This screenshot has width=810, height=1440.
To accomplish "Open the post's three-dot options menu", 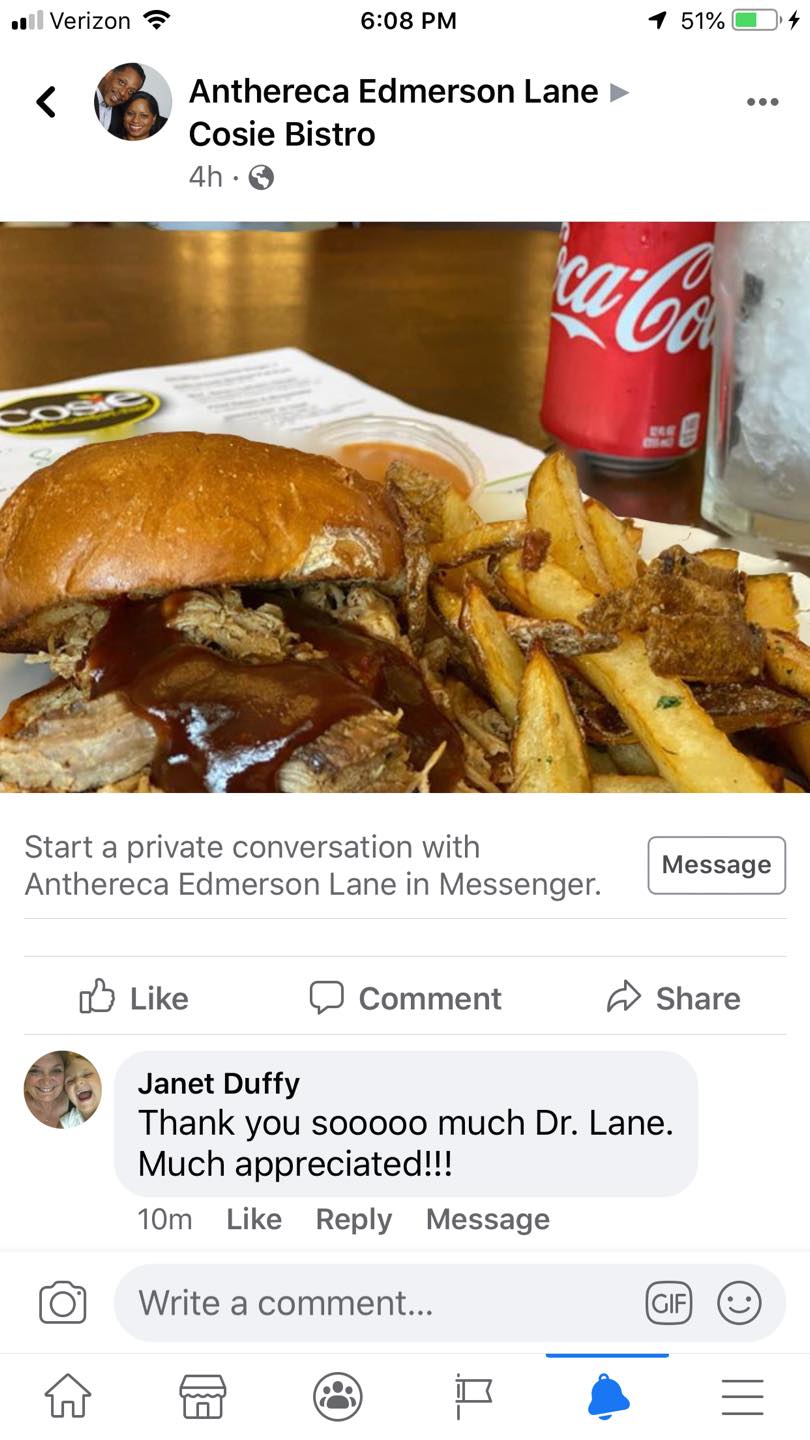I will point(762,101).
